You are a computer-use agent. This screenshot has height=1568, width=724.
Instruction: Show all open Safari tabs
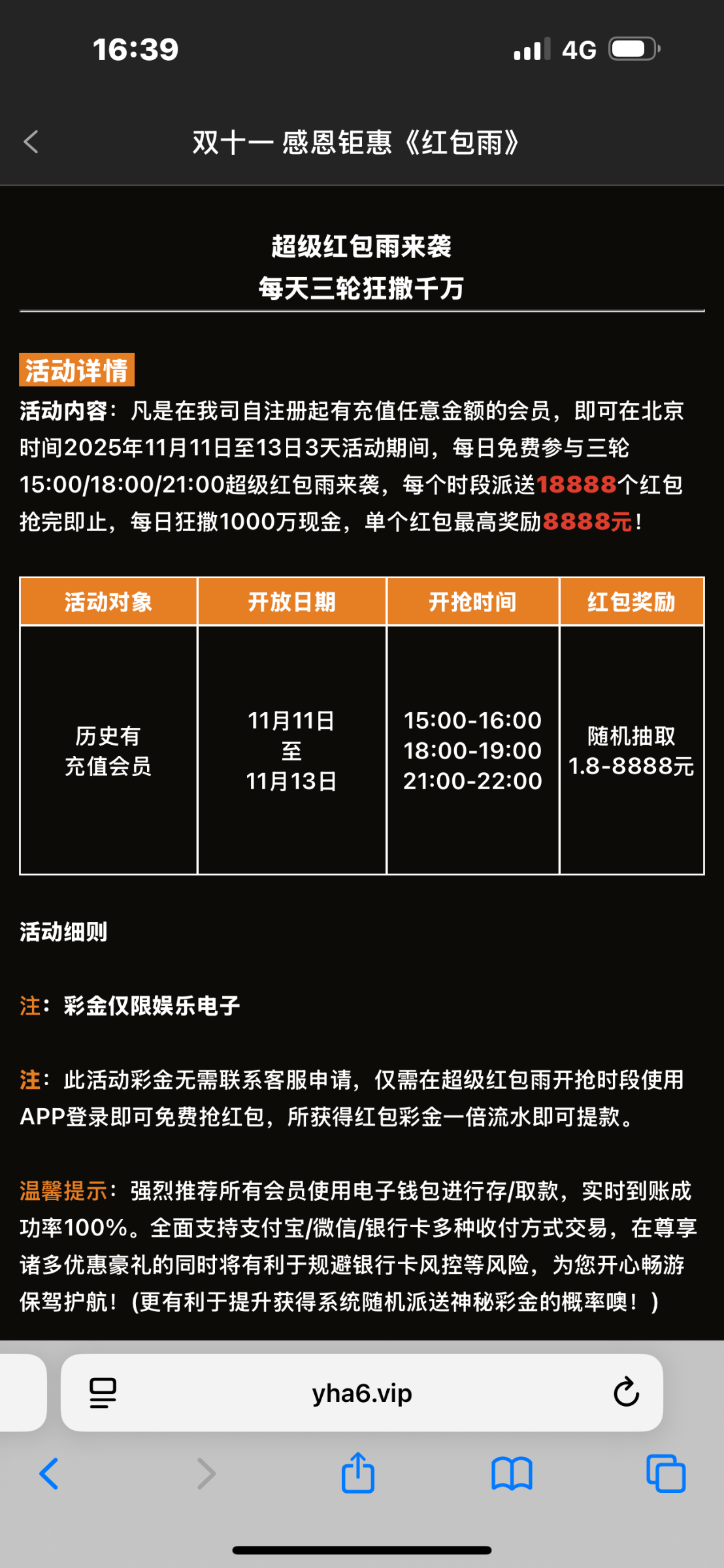click(665, 1474)
